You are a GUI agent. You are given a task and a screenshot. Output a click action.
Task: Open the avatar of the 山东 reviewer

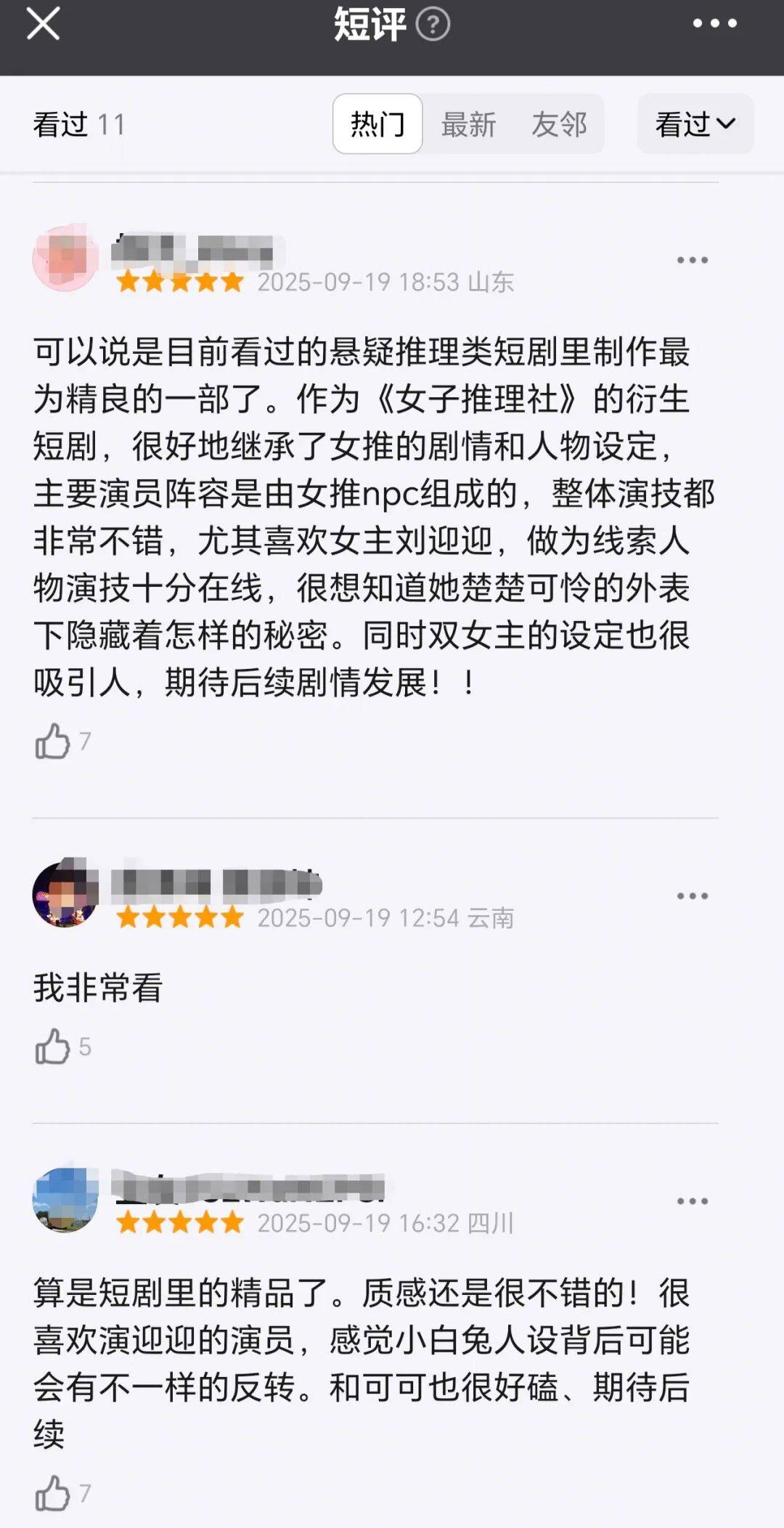65,259
